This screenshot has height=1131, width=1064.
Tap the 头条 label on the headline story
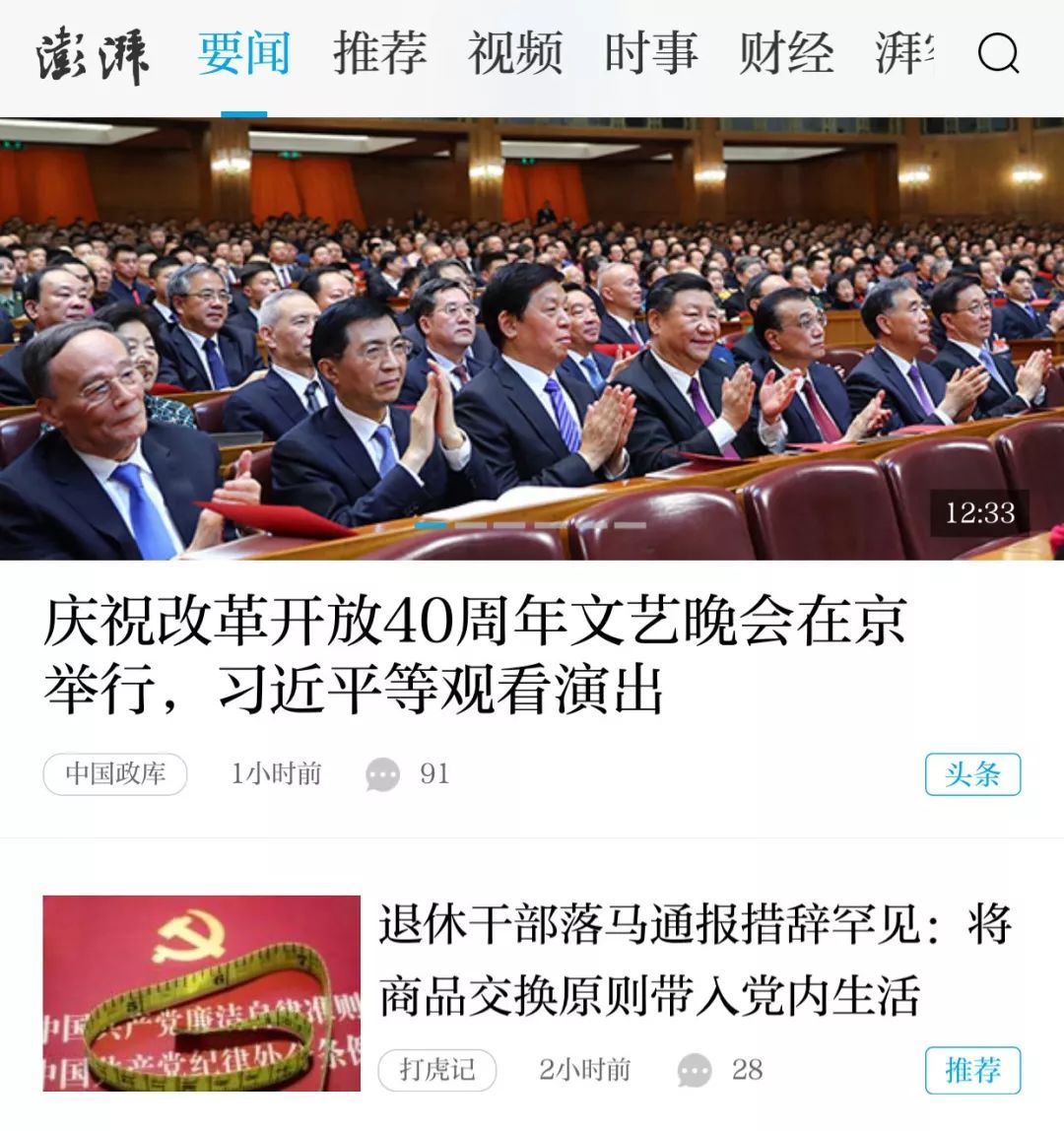971,775
